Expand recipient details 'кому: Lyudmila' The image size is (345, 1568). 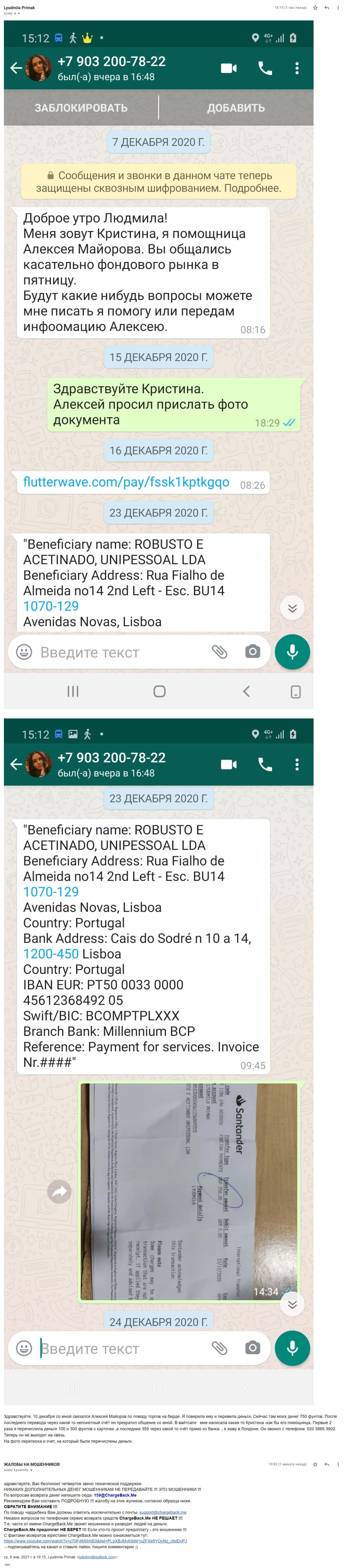coord(32,1469)
